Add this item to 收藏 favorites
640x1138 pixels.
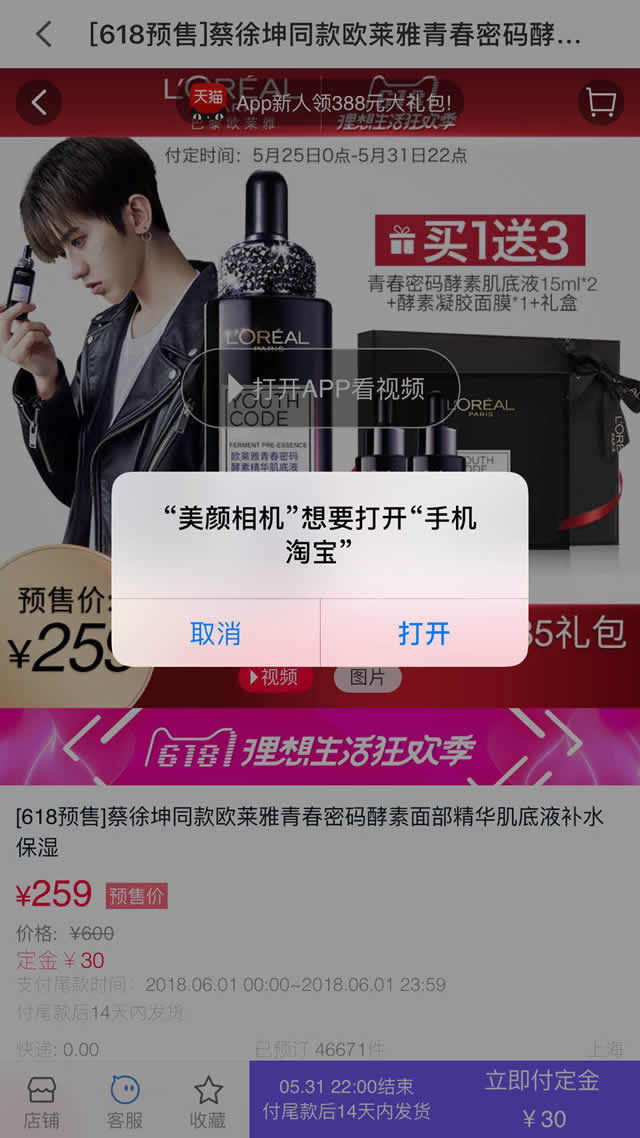(x=207, y=1099)
